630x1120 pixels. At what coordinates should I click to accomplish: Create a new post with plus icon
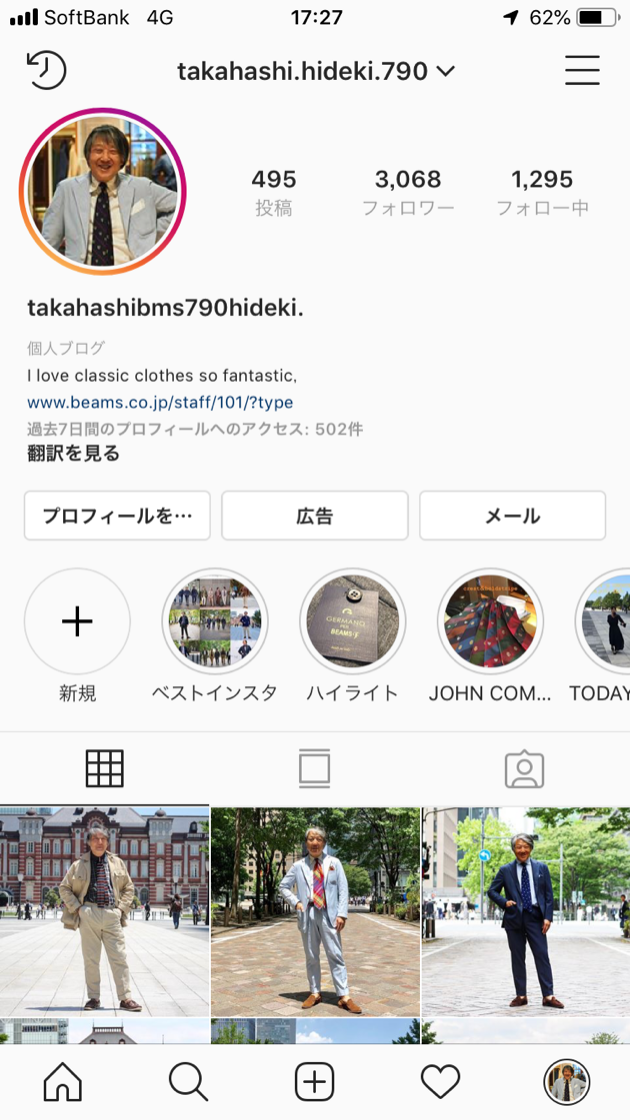point(314,1081)
